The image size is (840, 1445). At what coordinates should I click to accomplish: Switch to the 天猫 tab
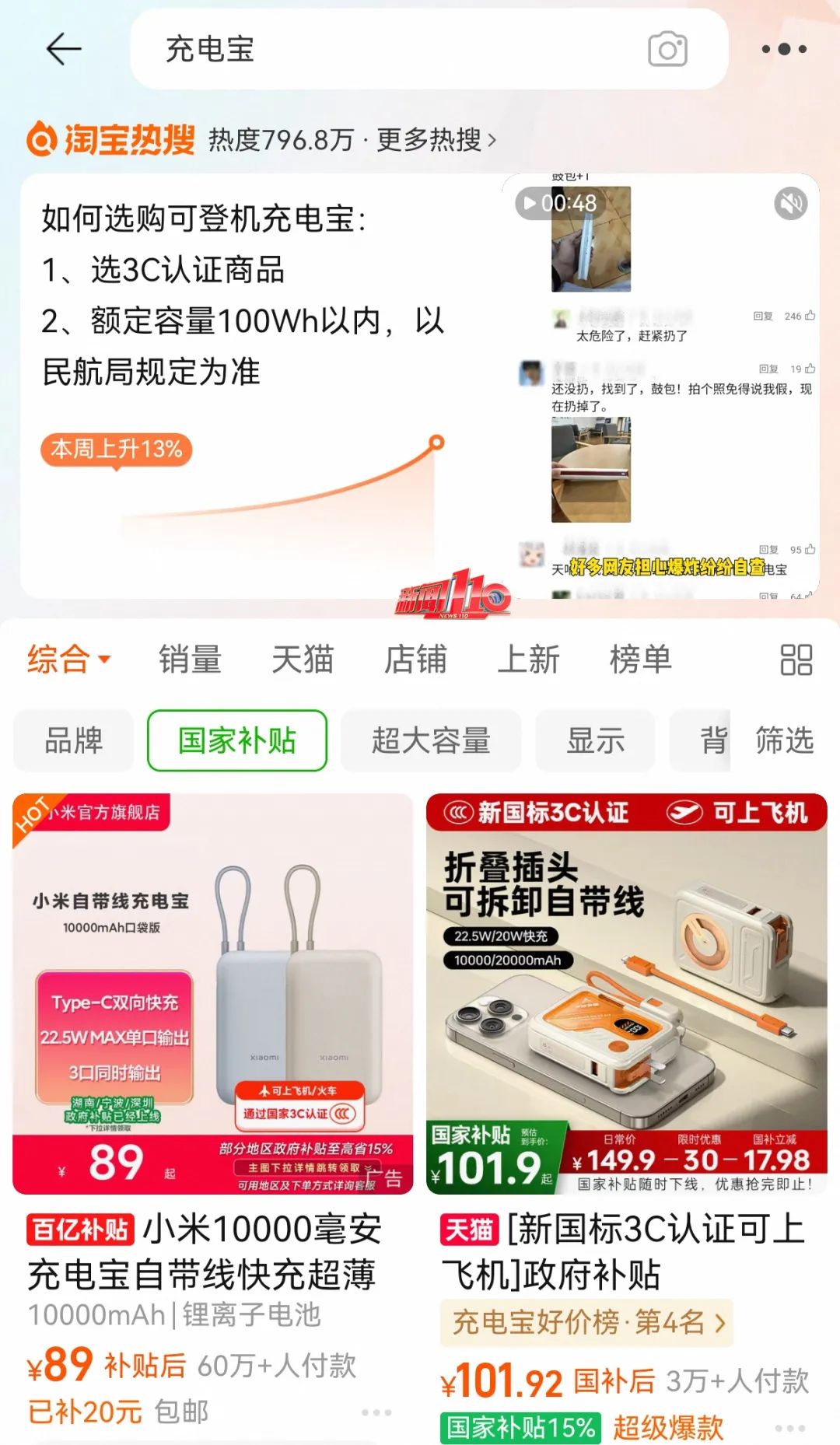pyautogui.click(x=303, y=660)
